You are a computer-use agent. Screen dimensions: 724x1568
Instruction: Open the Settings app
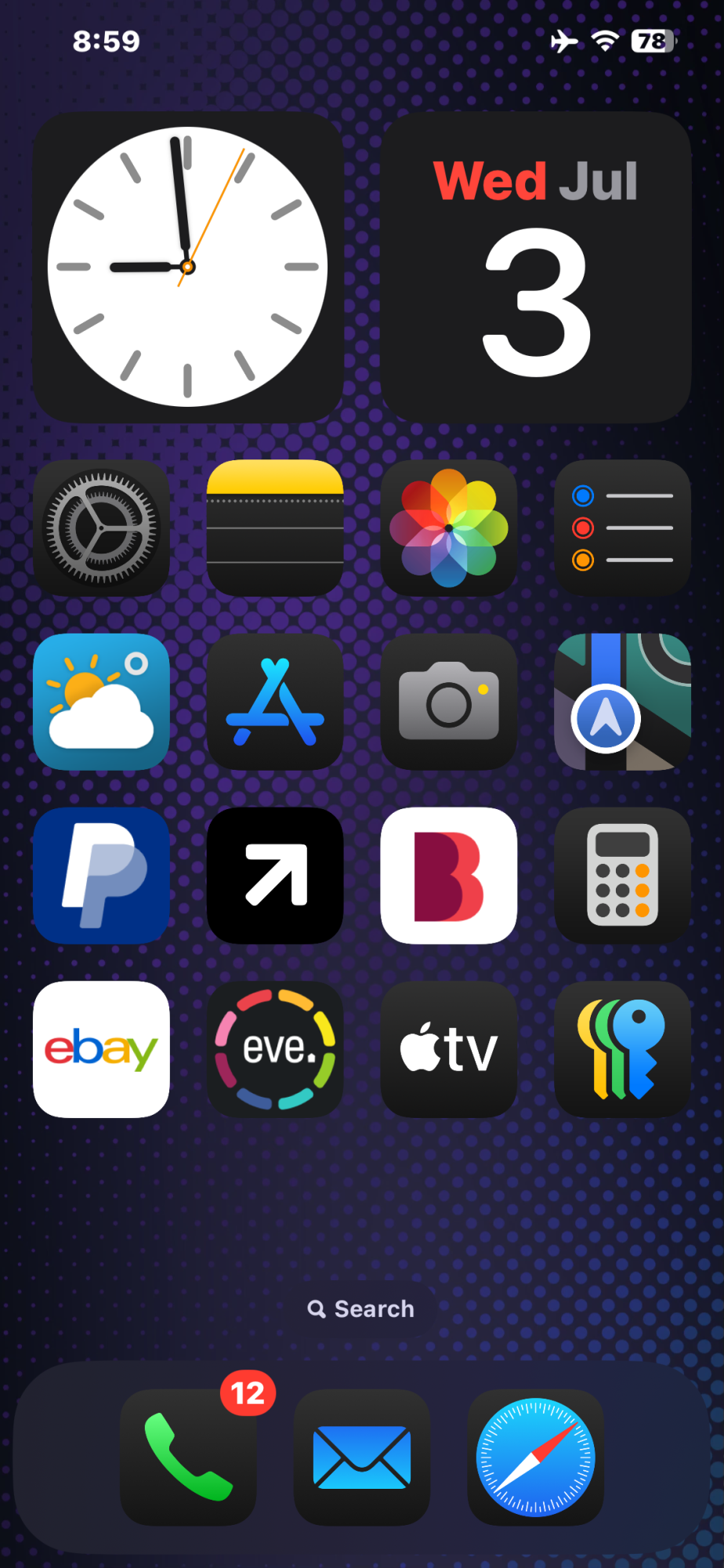101,528
